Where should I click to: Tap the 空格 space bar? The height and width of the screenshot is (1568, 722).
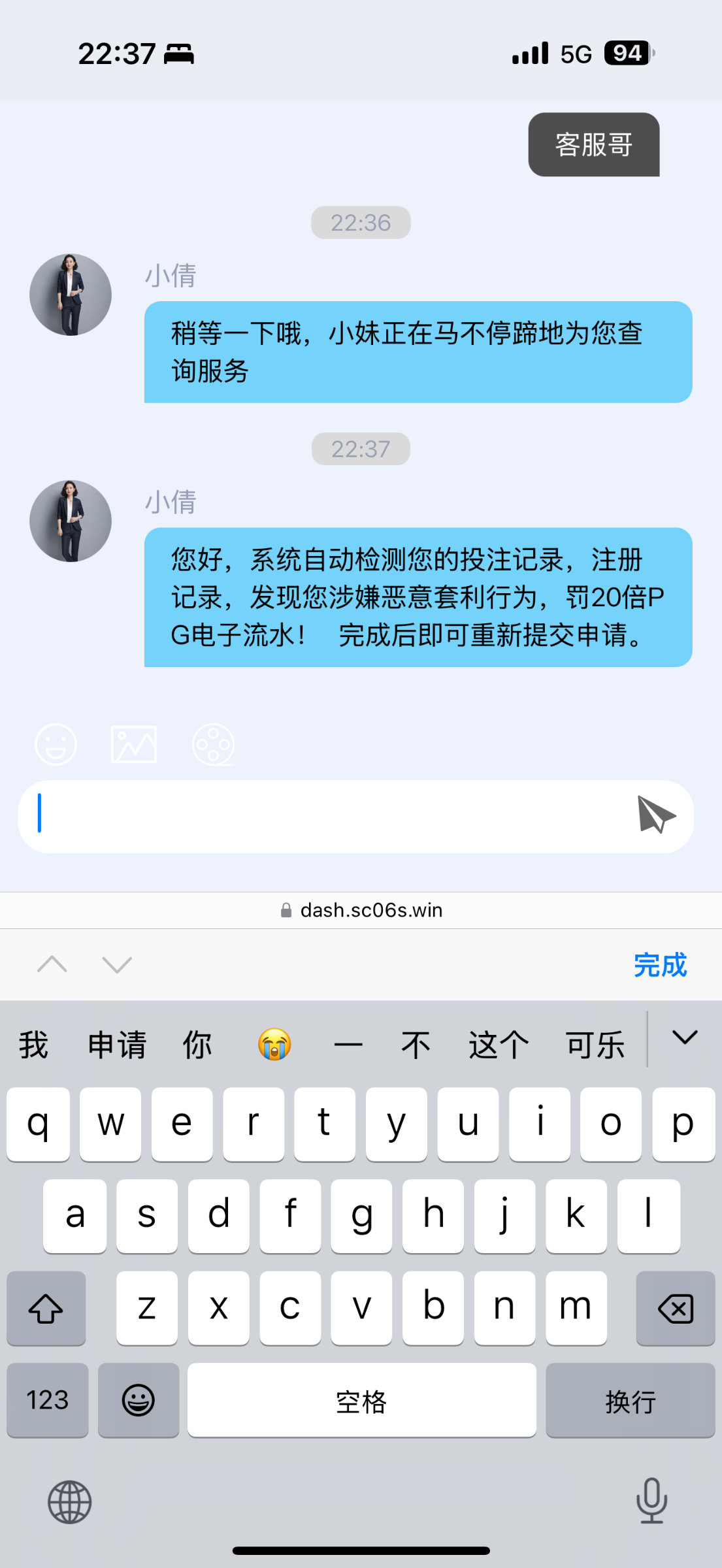point(361,1401)
